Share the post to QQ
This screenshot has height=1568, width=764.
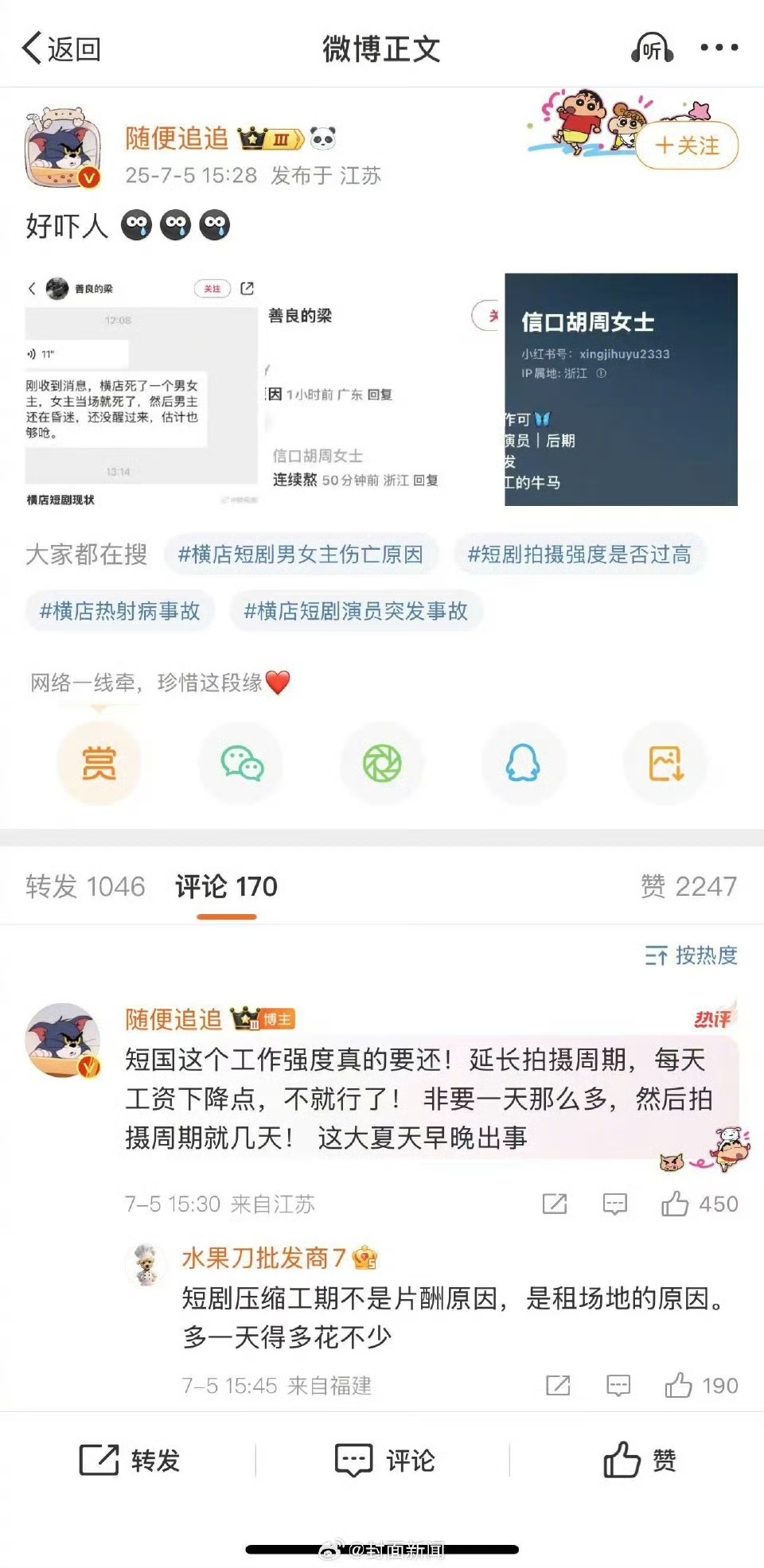(523, 764)
